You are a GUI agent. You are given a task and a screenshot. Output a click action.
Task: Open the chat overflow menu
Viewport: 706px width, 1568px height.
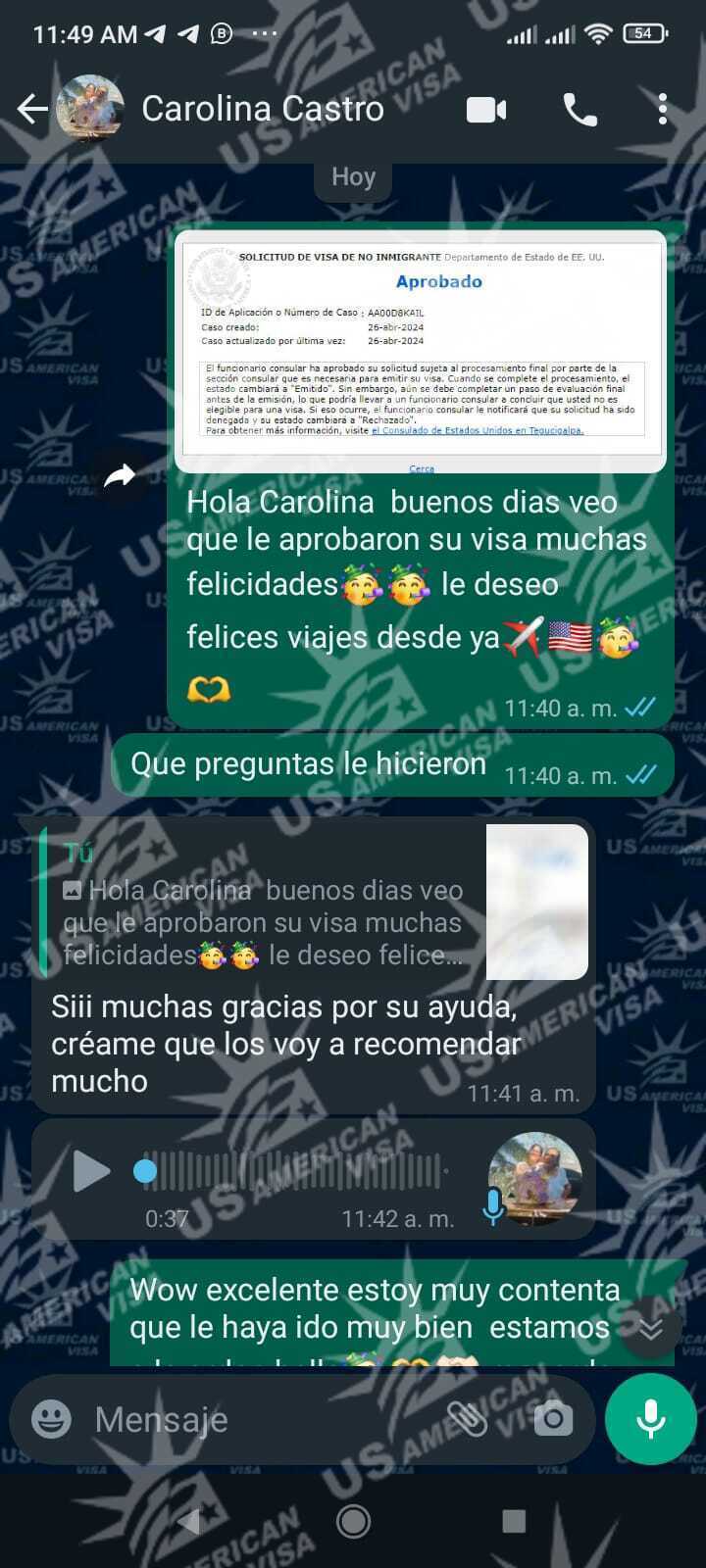click(x=663, y=110)
